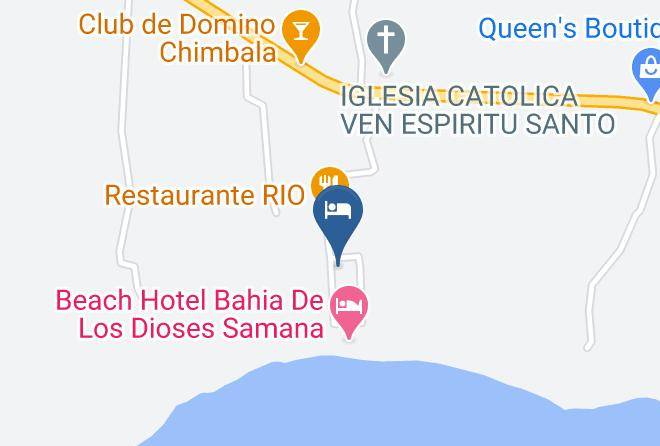Open the Restaurante RIO restaurant marker
Viewport: 660px width, 446px height.
[330, 181]
